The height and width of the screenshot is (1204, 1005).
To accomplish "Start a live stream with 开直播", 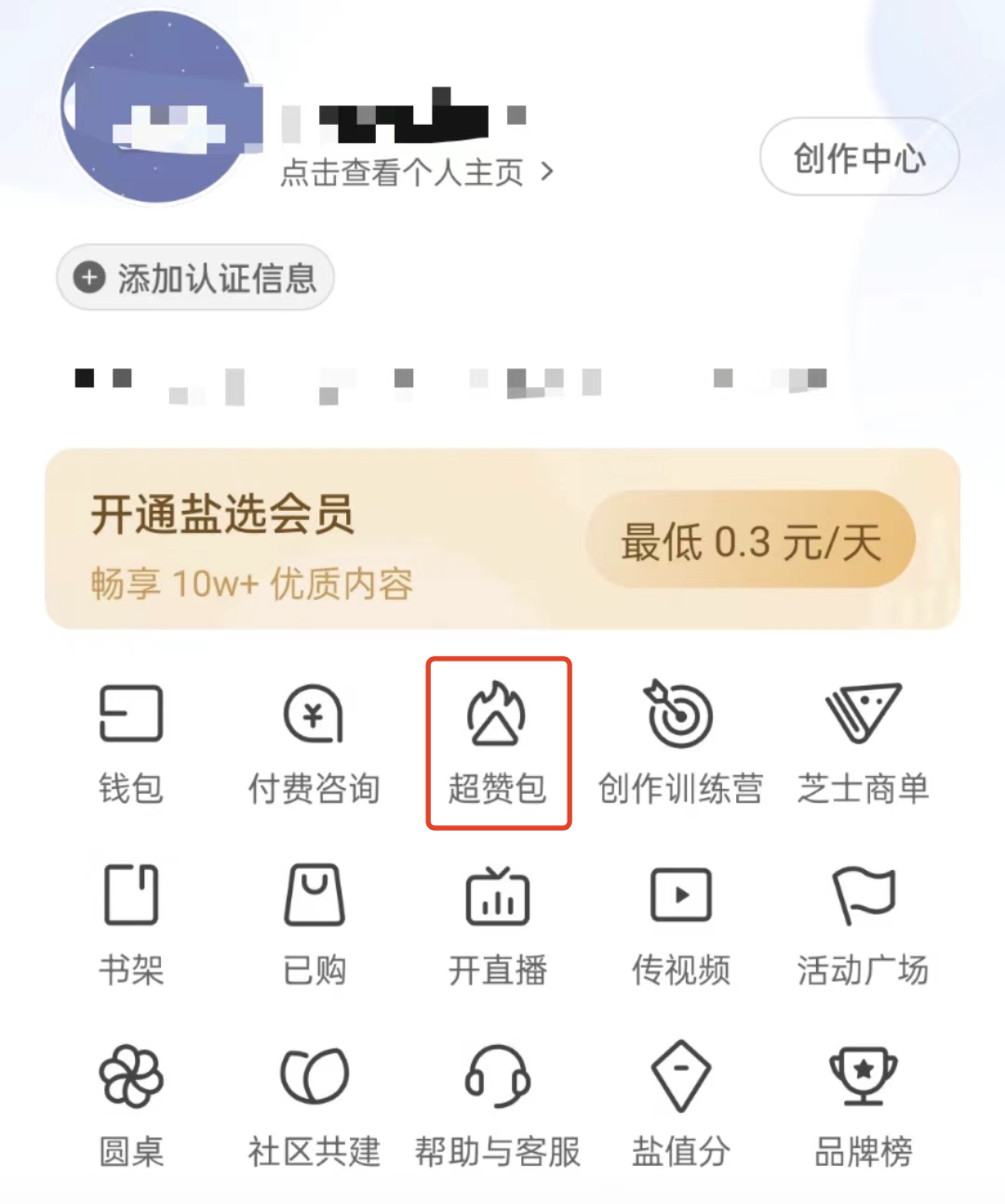I will pyautogui.click(x=497, y=924).
